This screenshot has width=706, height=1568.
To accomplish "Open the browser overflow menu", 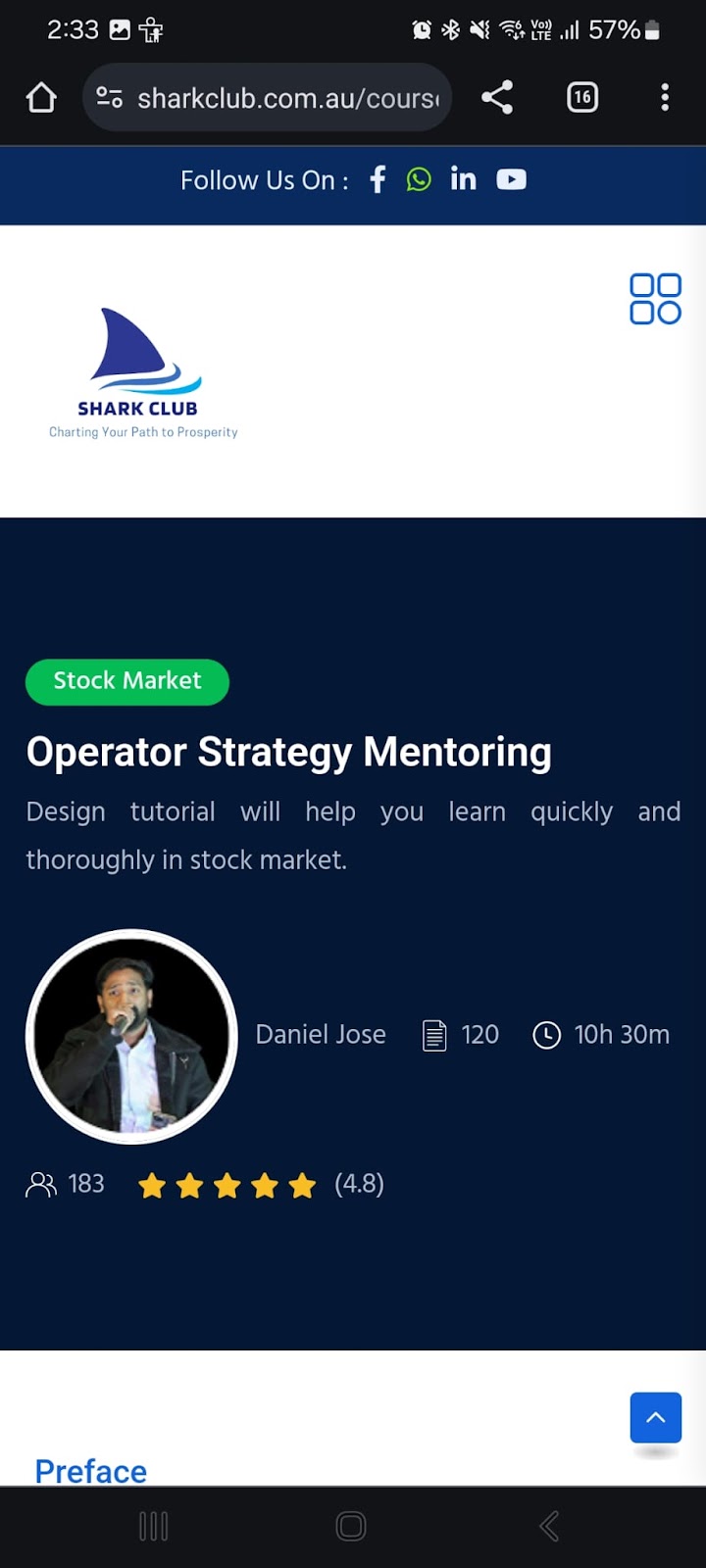I will pos(665,97).
